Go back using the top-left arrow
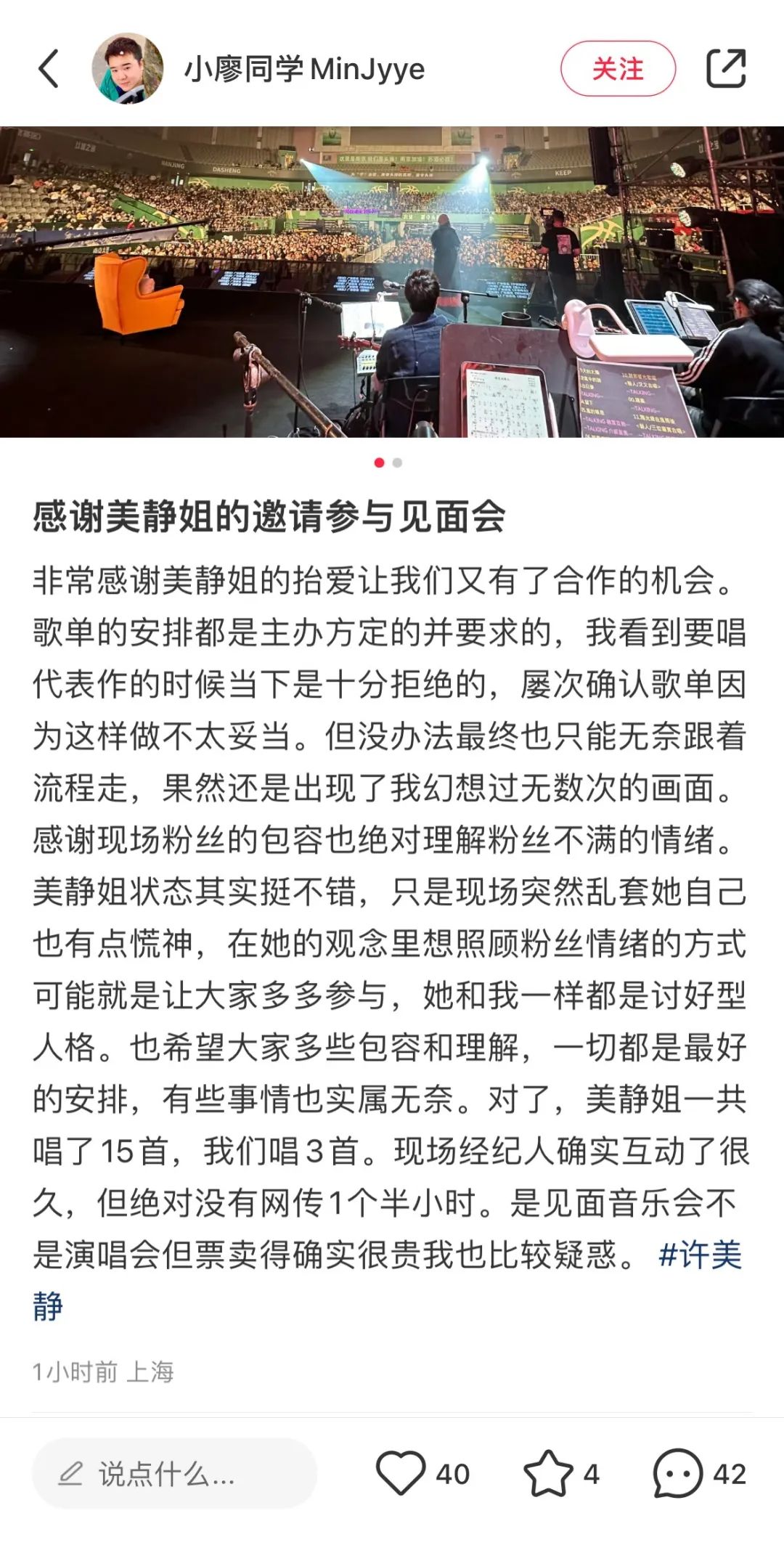 [49, 69]
